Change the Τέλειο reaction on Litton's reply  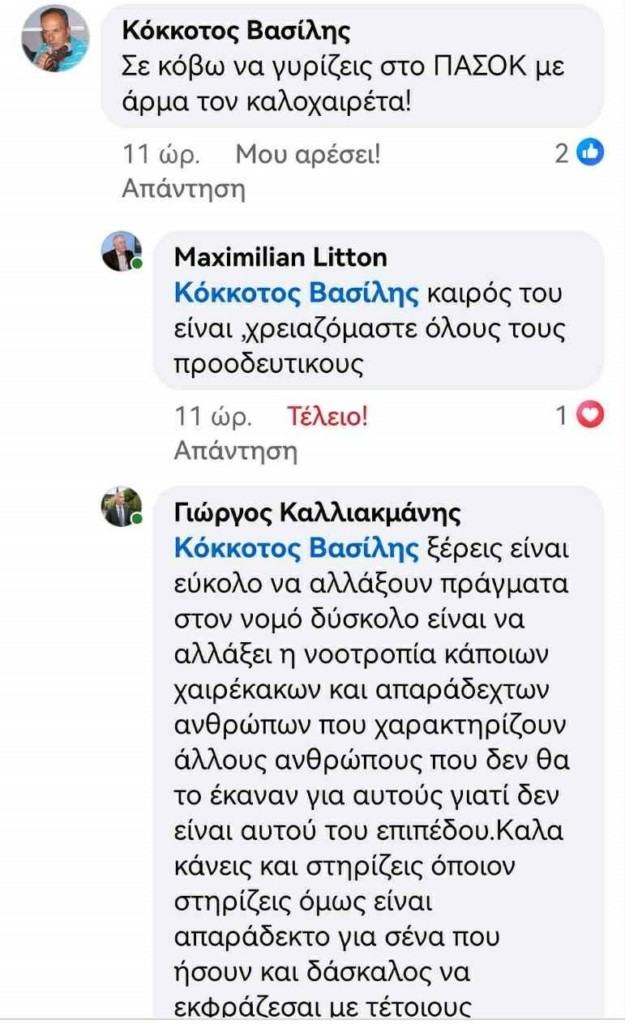[327, 416]
